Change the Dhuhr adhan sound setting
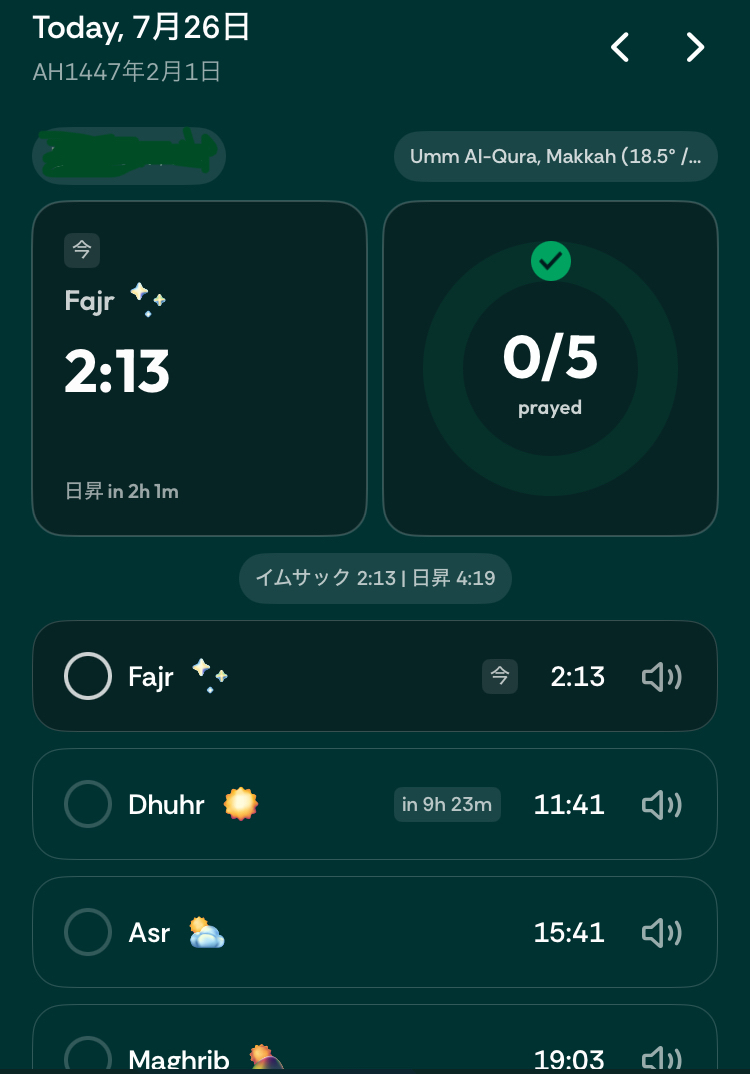This screenshot has width=750, height=1074. [x=661, y=805]
